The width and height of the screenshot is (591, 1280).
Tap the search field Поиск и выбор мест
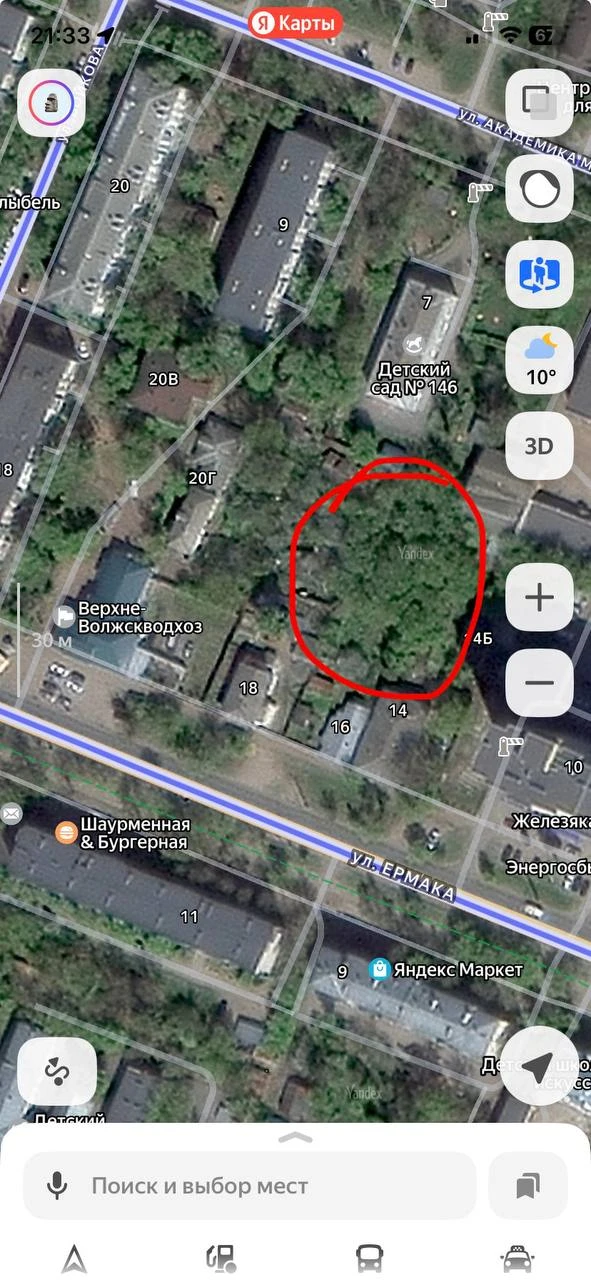click(249, 1186)
